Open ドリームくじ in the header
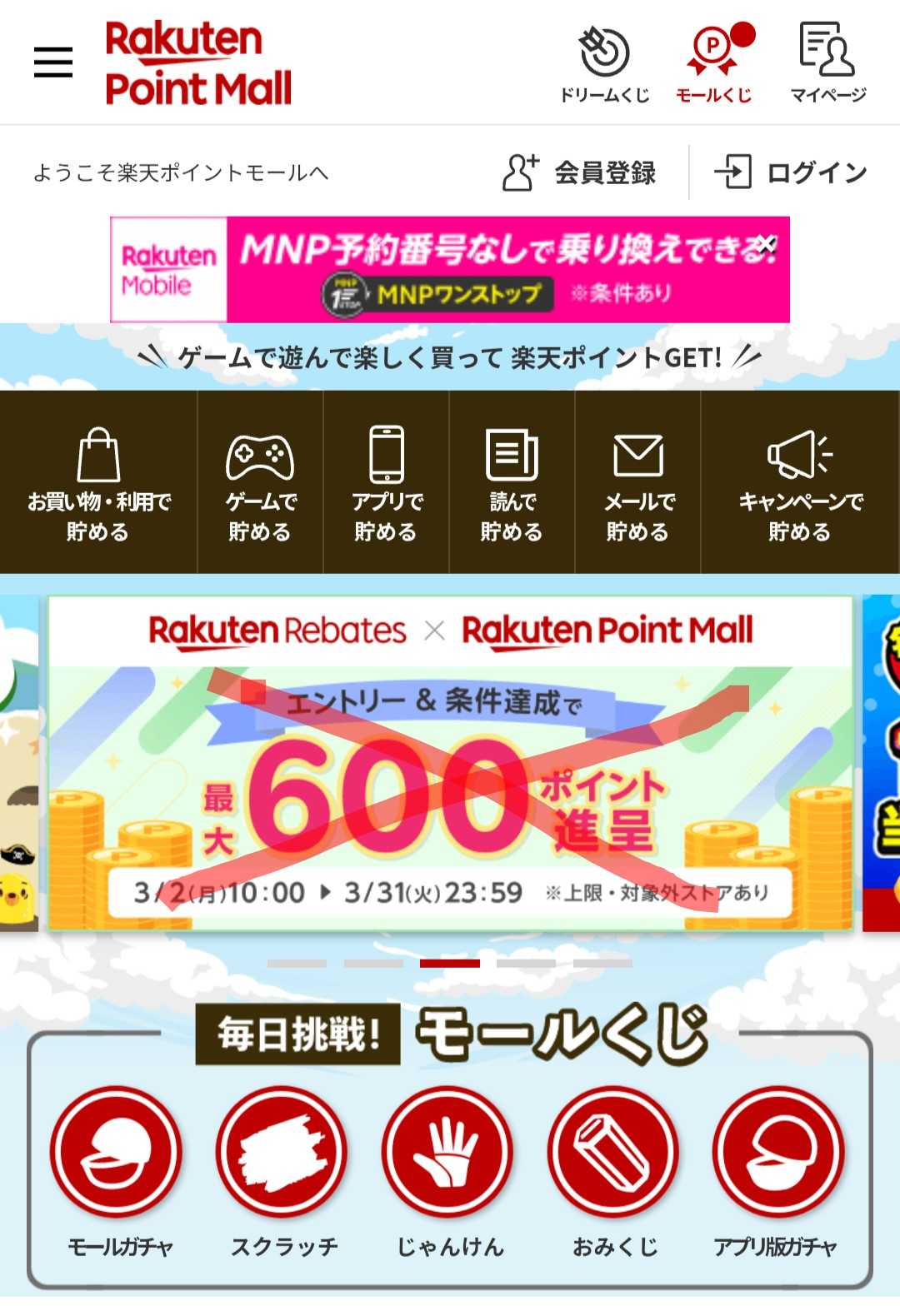 pos(604,64)
